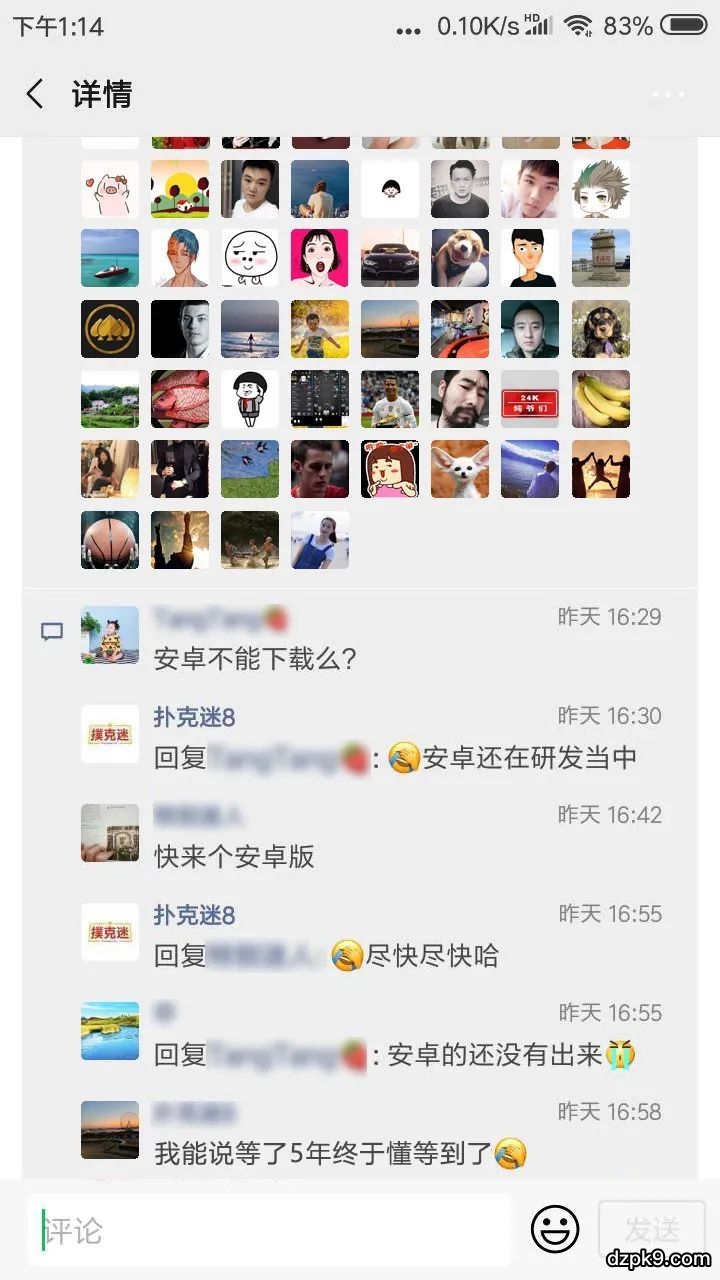Tap the banana-photo member avatar
The height and width of the screenshot is (1280, 720).
point(600,399)
